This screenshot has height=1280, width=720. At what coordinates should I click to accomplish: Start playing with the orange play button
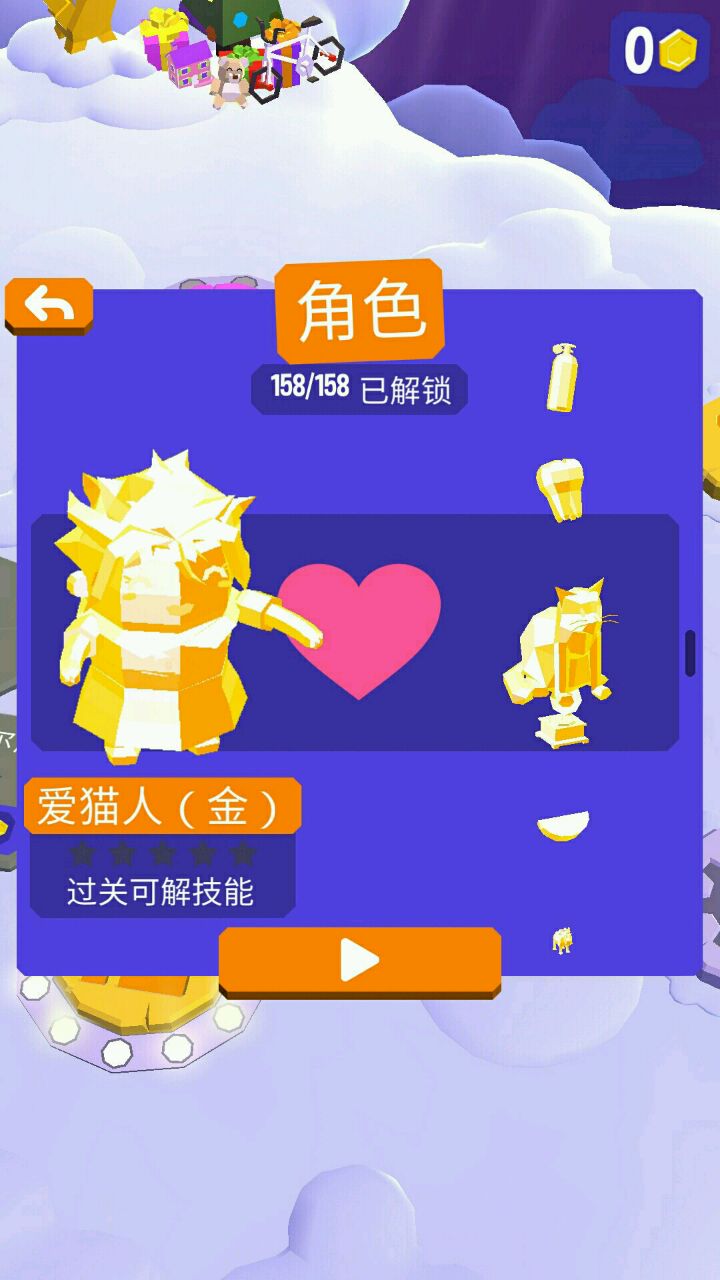(x=359, y=961)
